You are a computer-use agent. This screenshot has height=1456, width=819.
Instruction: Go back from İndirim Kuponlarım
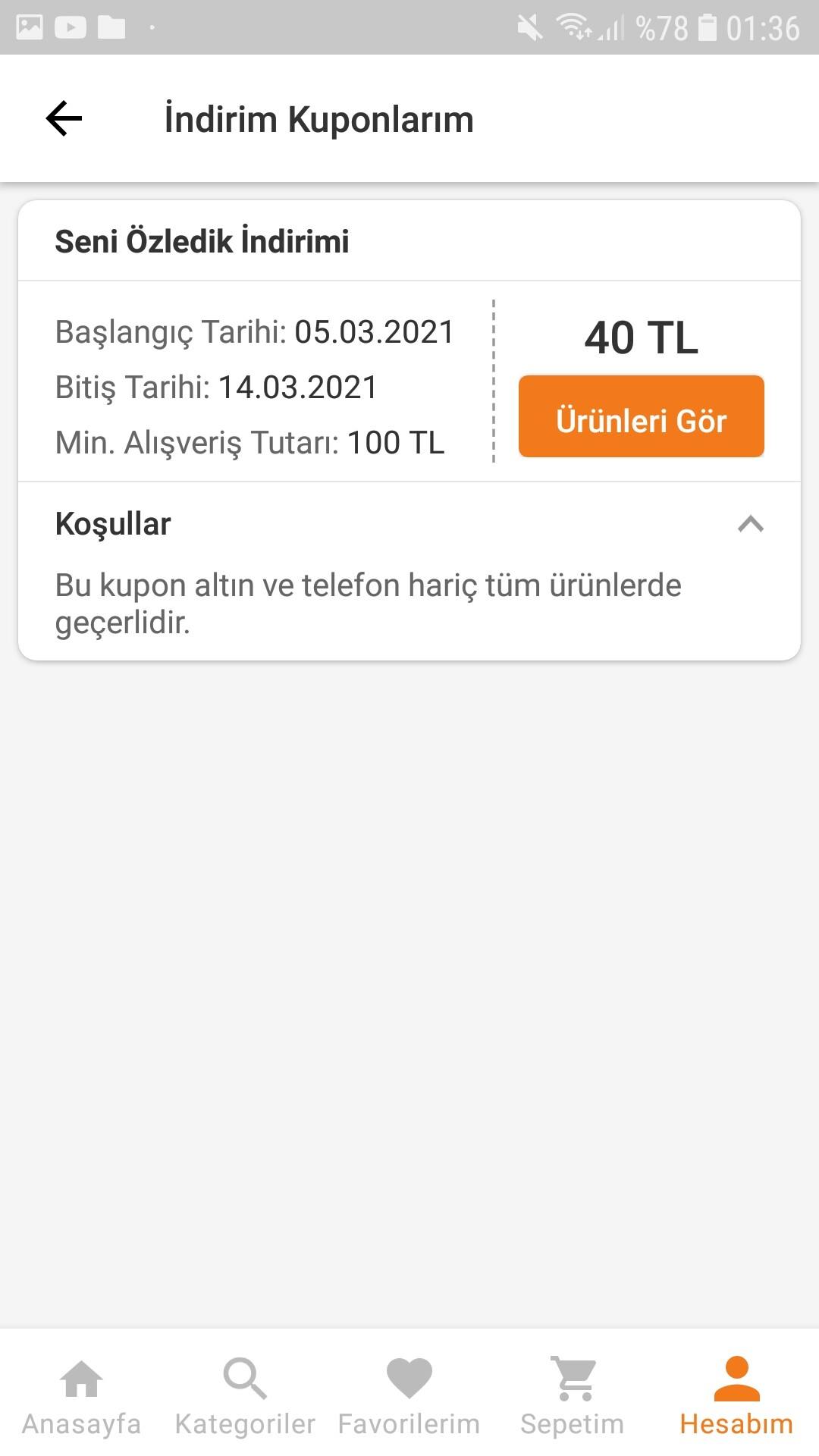click(64, 119)
